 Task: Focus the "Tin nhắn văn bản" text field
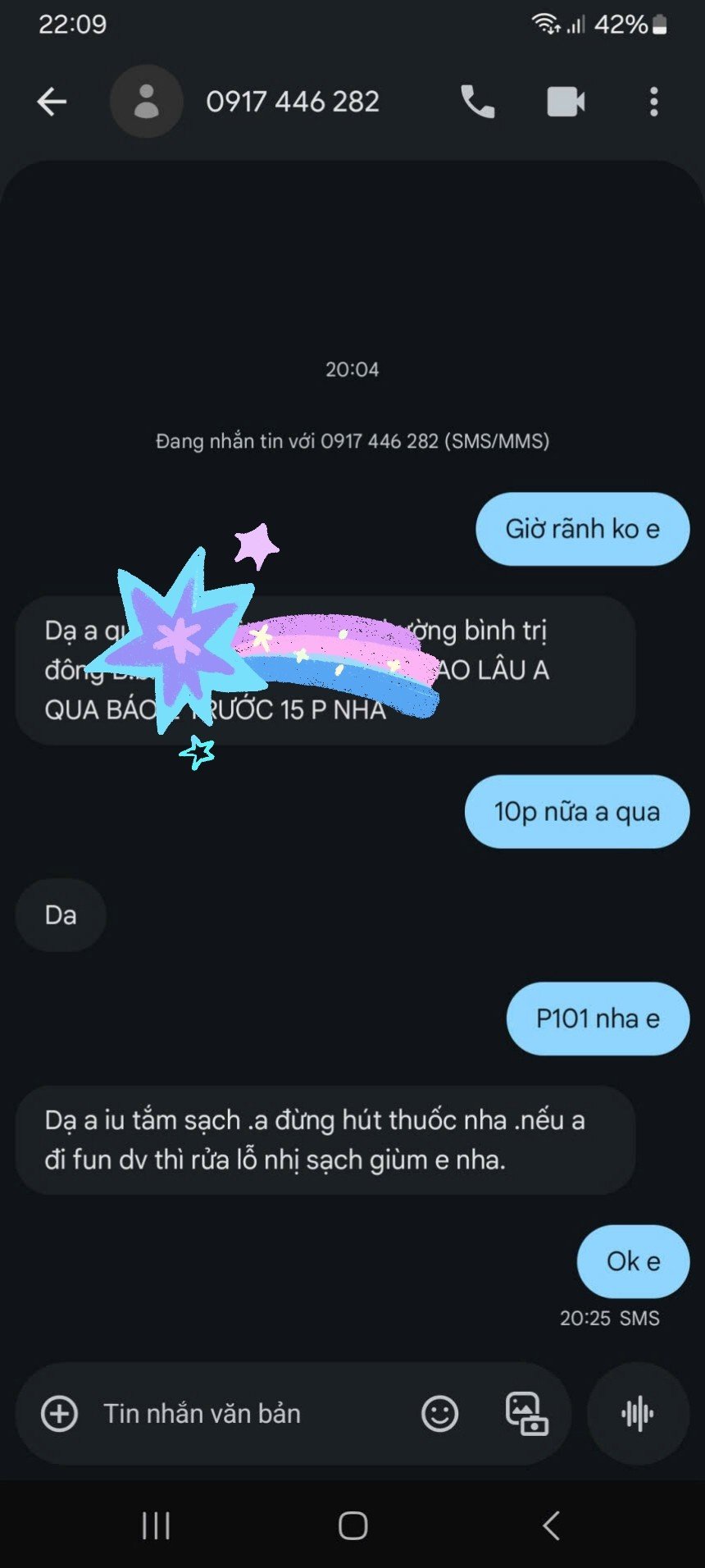(x=246, y=1414)
